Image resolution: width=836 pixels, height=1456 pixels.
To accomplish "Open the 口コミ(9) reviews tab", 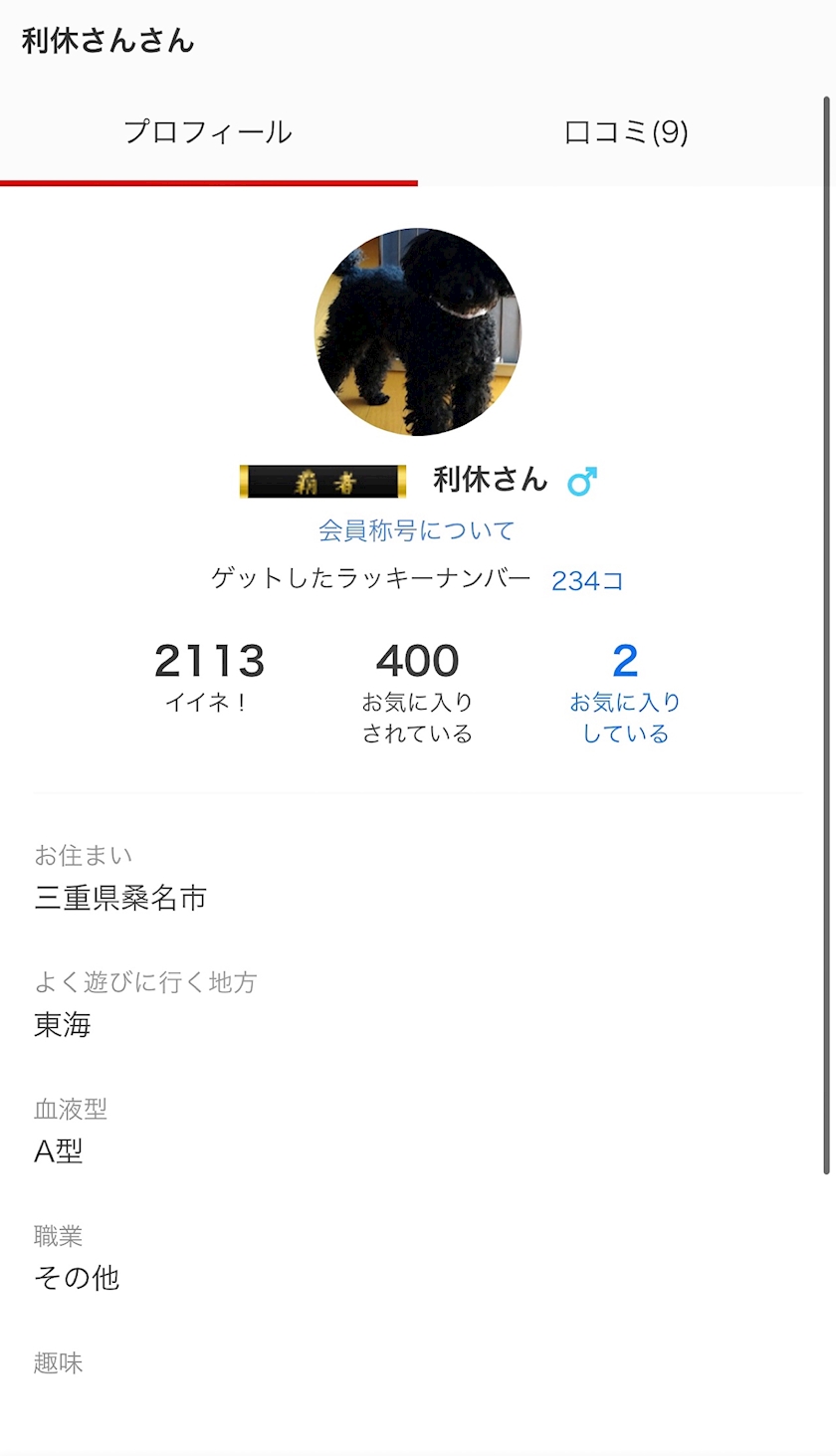I will pos(626,133).
